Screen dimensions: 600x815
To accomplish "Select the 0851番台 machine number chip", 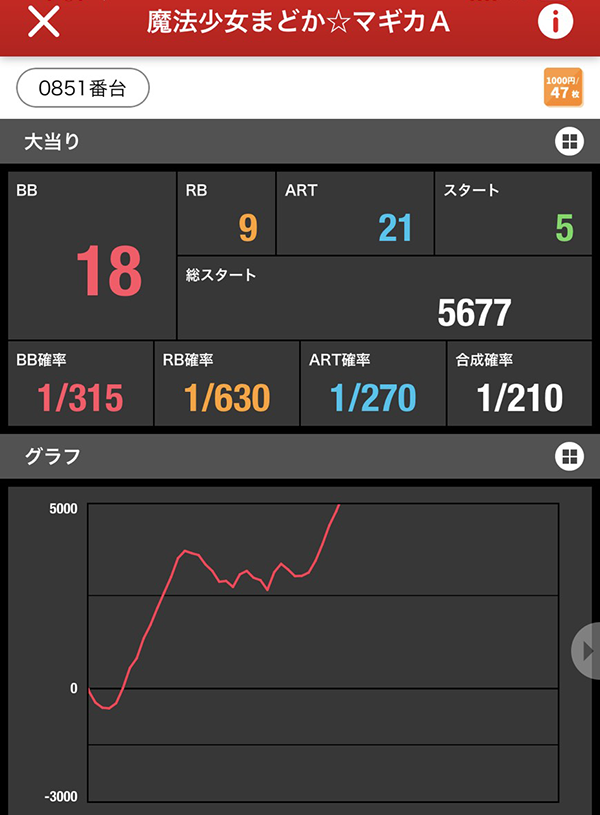I will [x=83, y=88].
